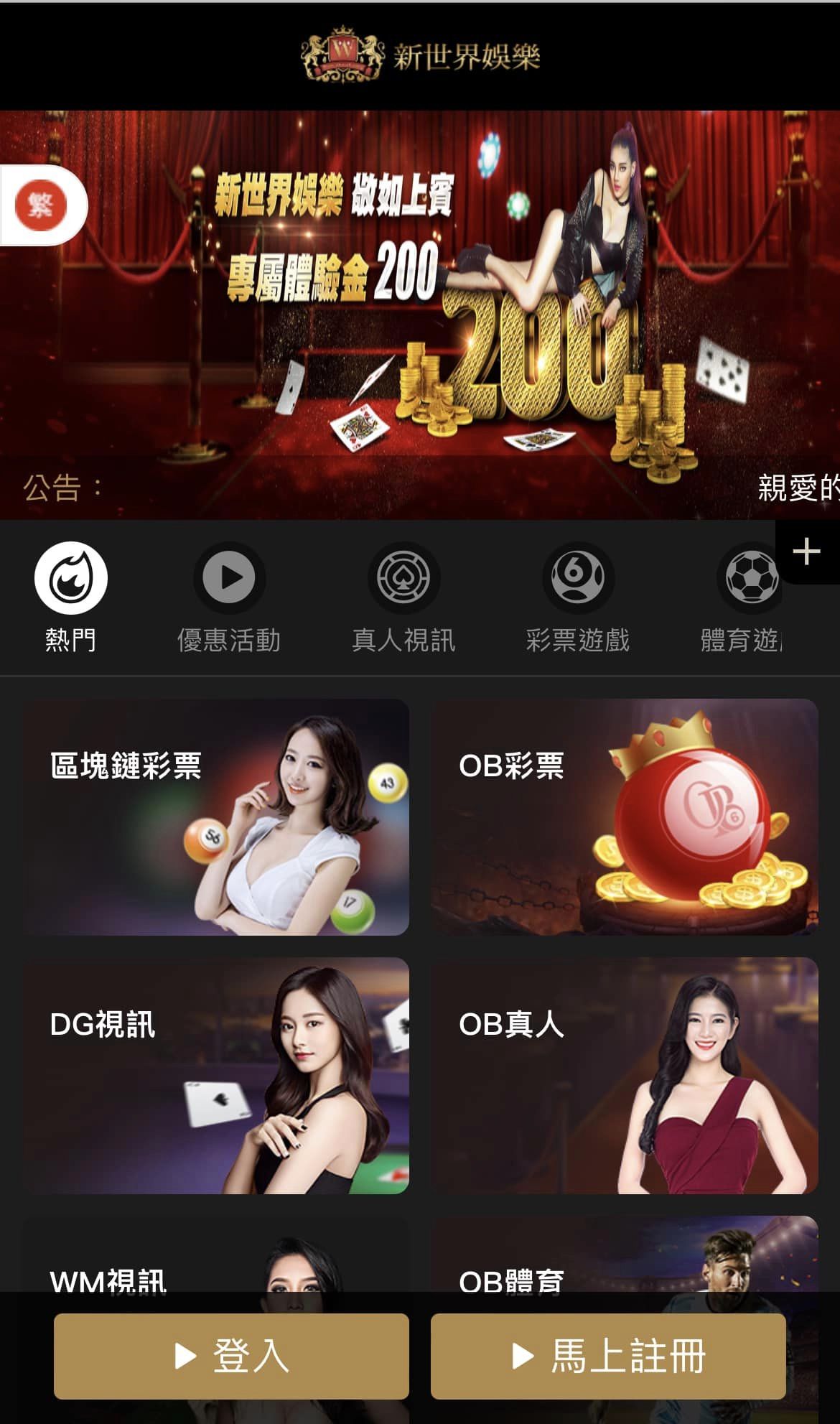Tap the 登入 login button
Viewport: 840px width, 1424px height.
pyautogui.click(x=231, y=1356)
